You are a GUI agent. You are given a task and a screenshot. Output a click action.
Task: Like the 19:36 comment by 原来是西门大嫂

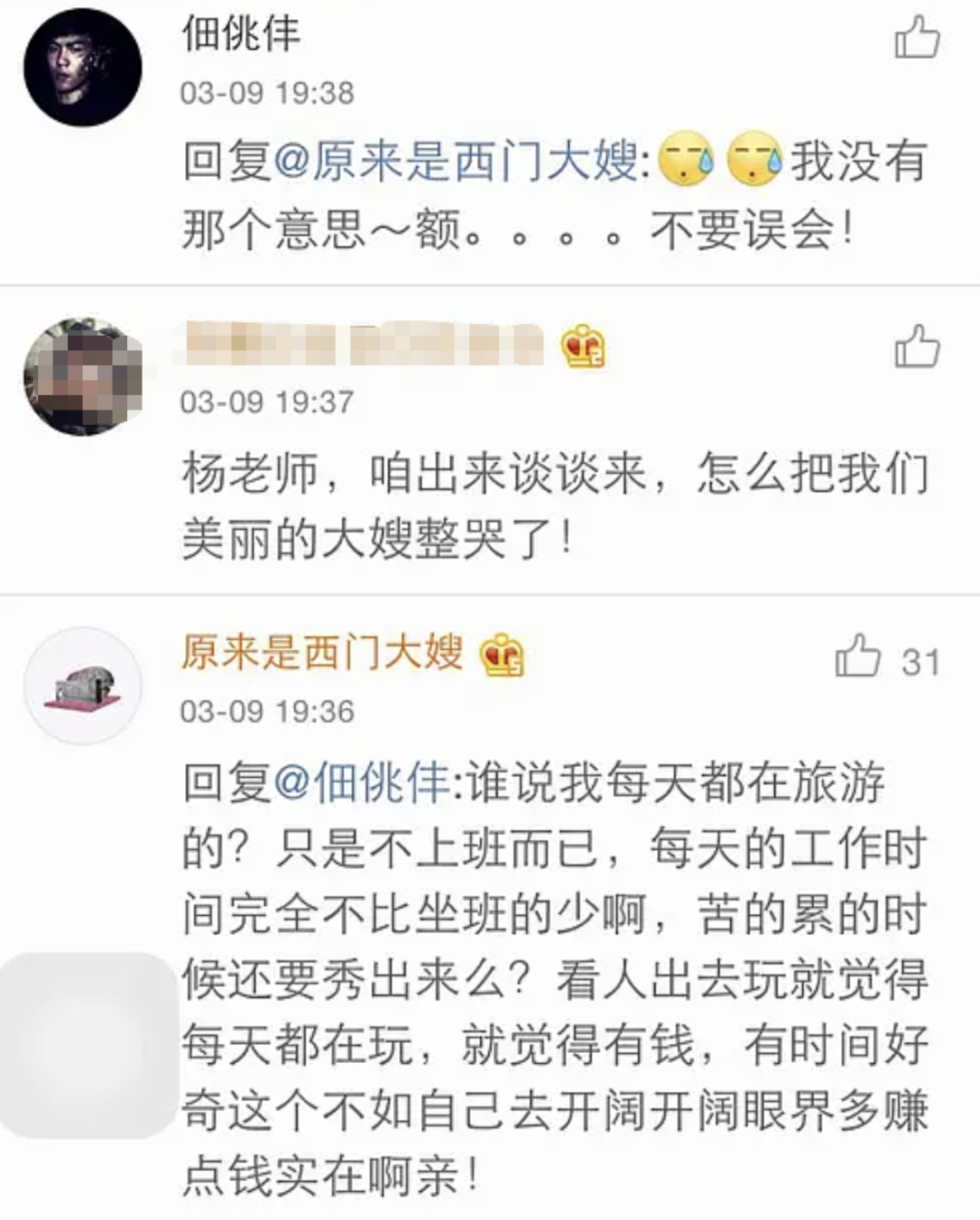coord(859,656)
